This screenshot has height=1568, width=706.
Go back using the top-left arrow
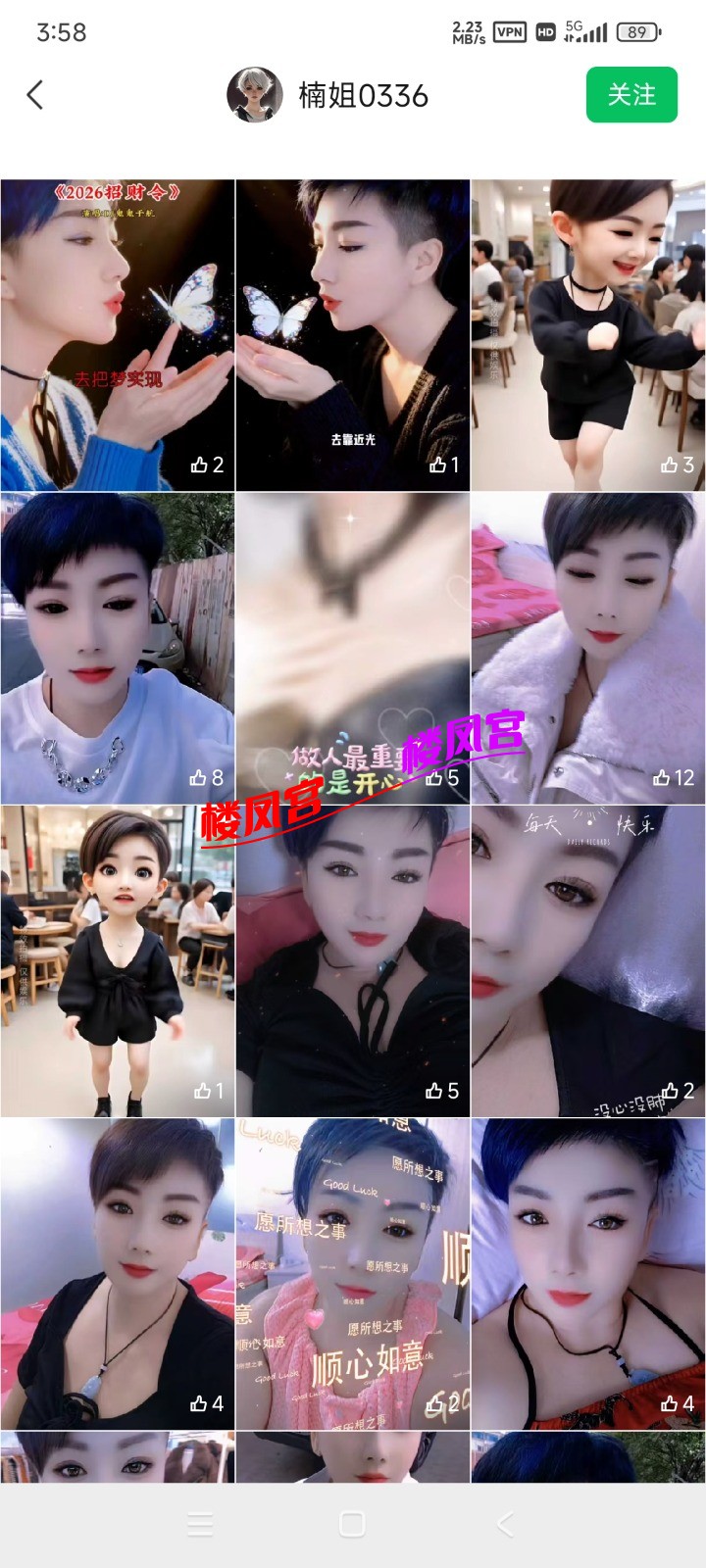tap(35, 95)
